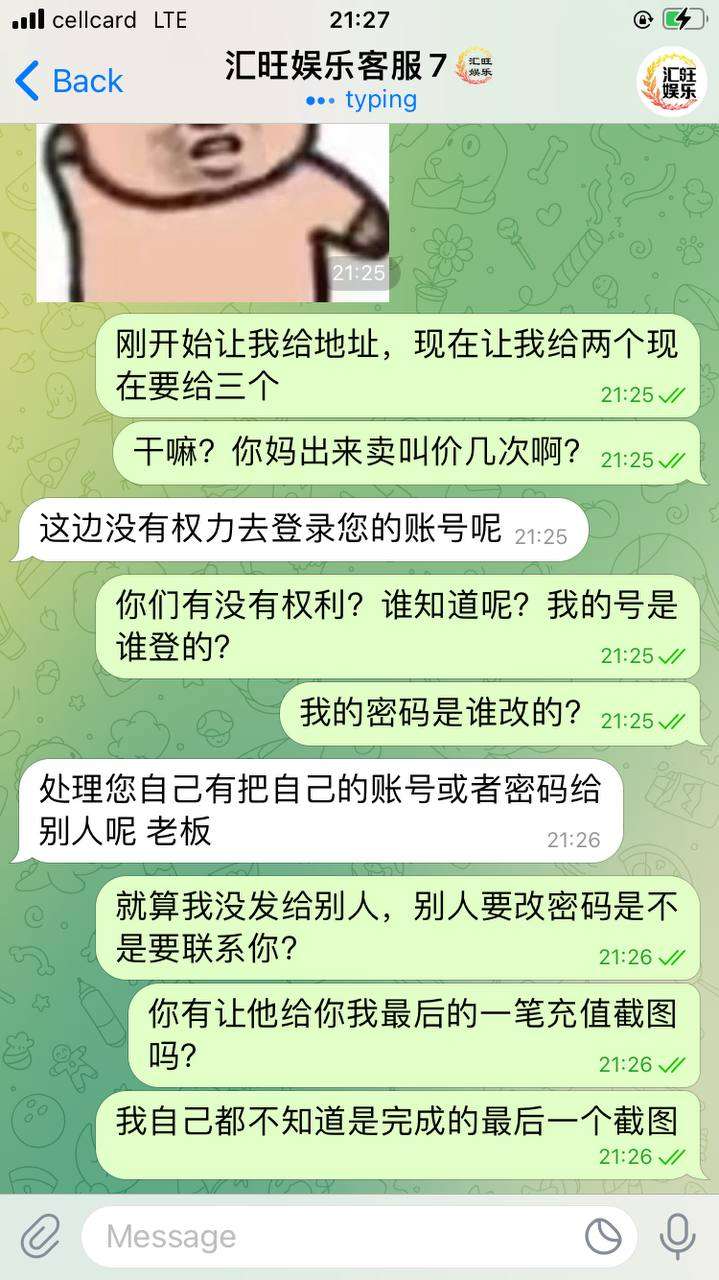
Task: Attach a file with the paperclip icon
Action: pos(40,1237)
